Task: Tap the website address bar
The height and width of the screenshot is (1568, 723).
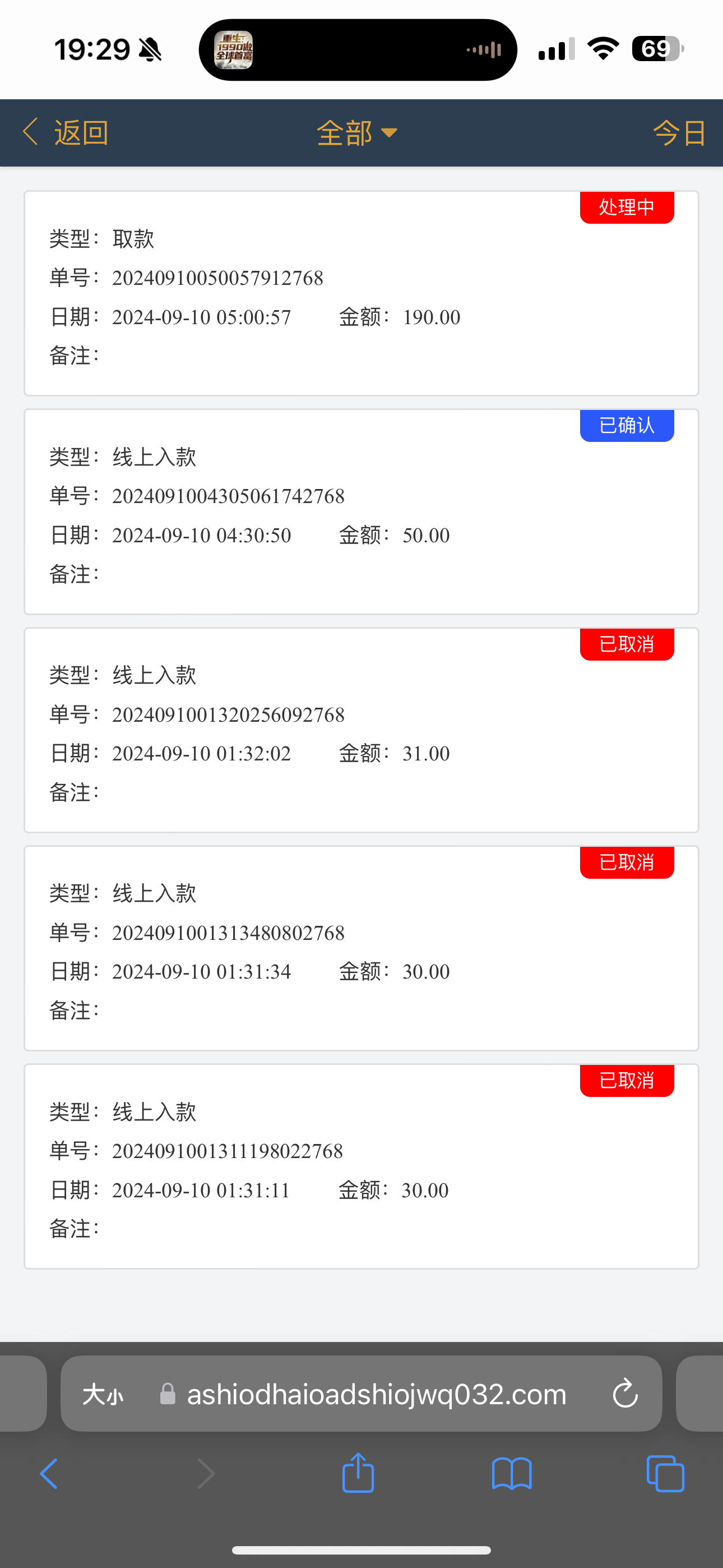Action: (x=376, y=1394)
